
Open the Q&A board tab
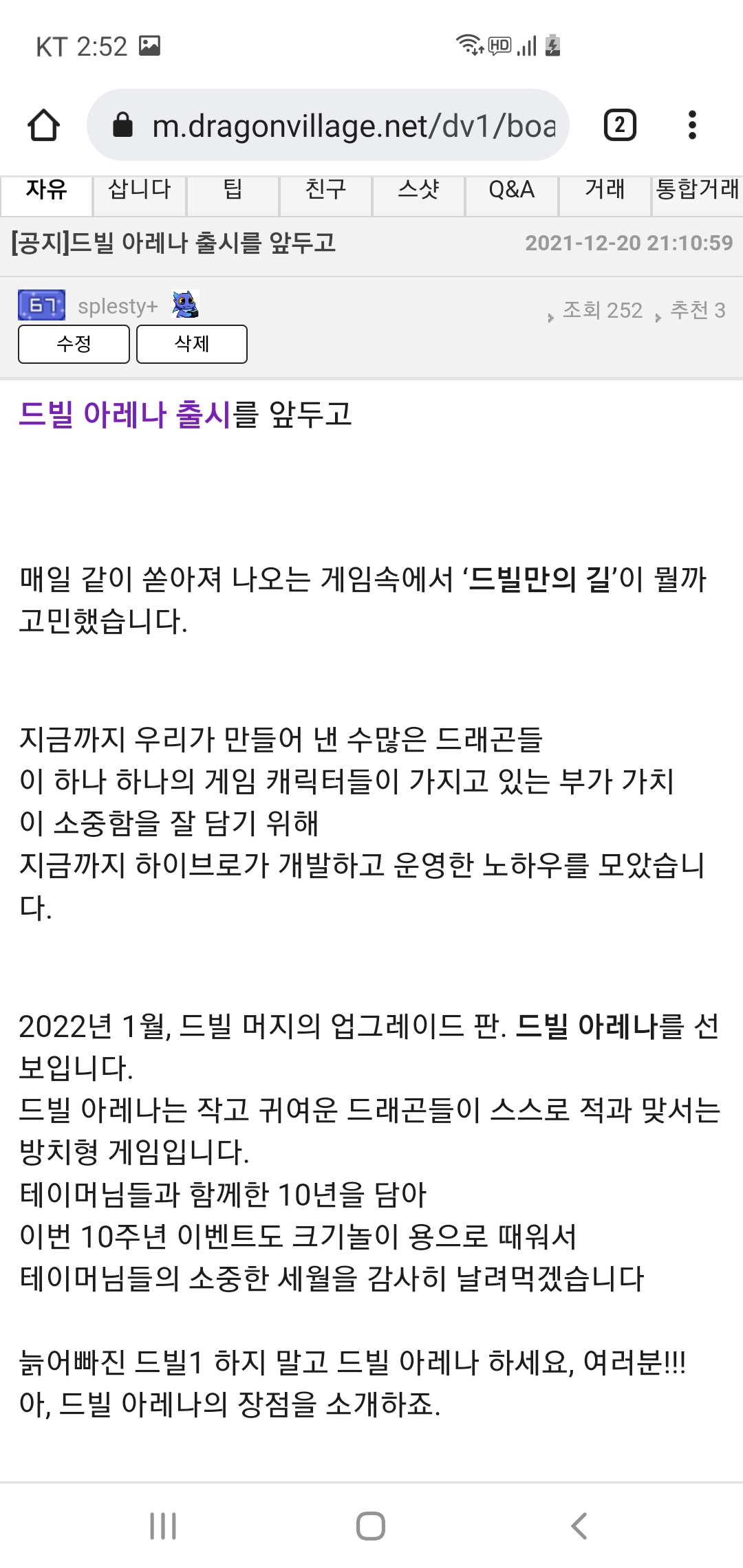tap(511, 190)
